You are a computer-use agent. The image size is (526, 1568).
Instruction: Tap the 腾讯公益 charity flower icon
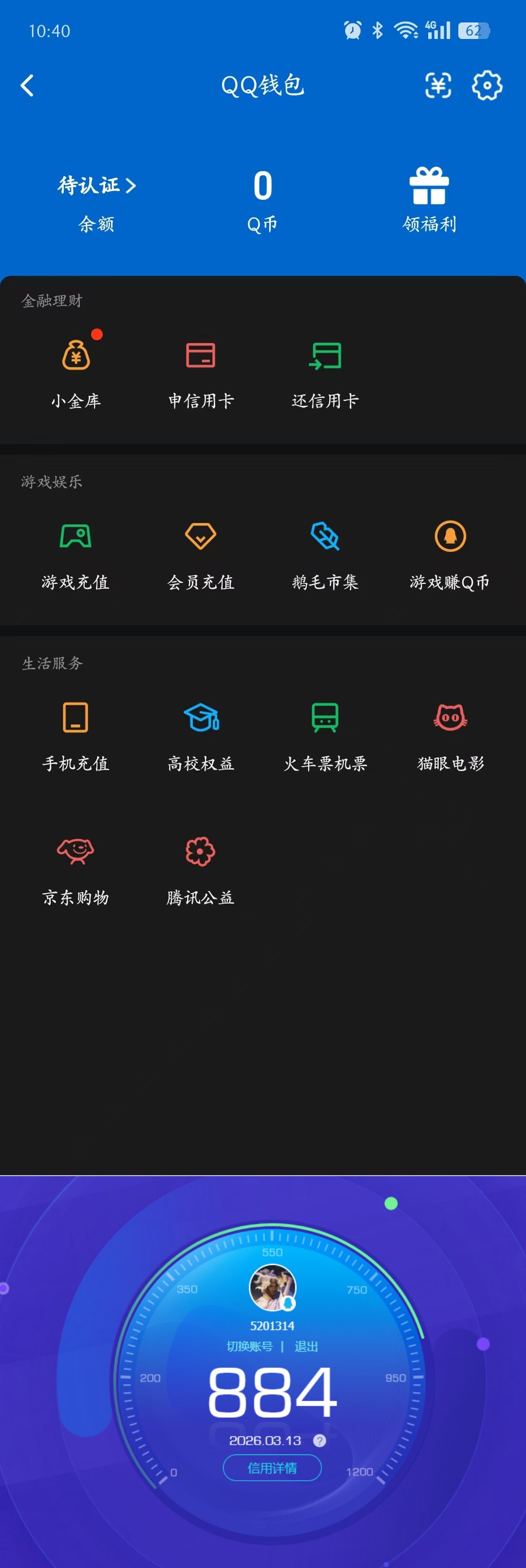click(201, 852)
